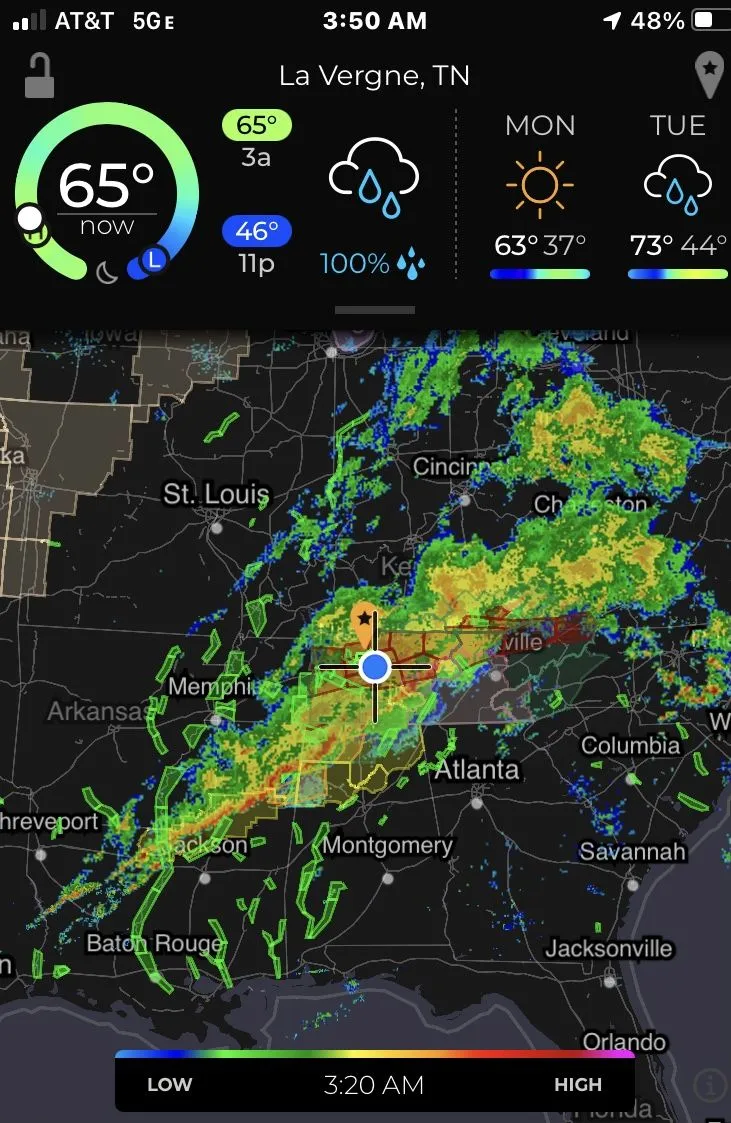Image resolution: width=731 pixels, height=1123 pixels.
Task: Tap the unlock padlock icon
Action: pyautogui.click(x=39, y=76)
